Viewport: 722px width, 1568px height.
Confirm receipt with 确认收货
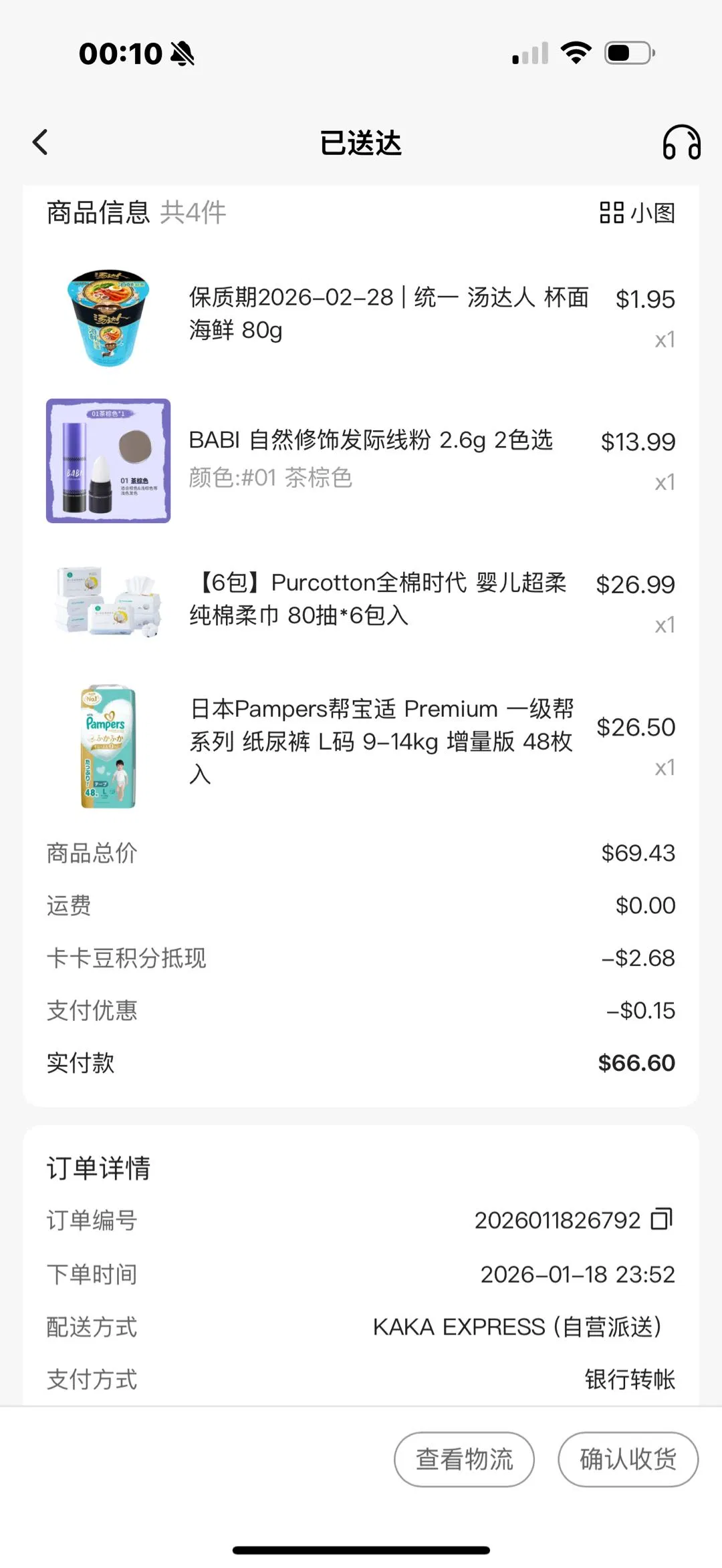[628, 1459]
